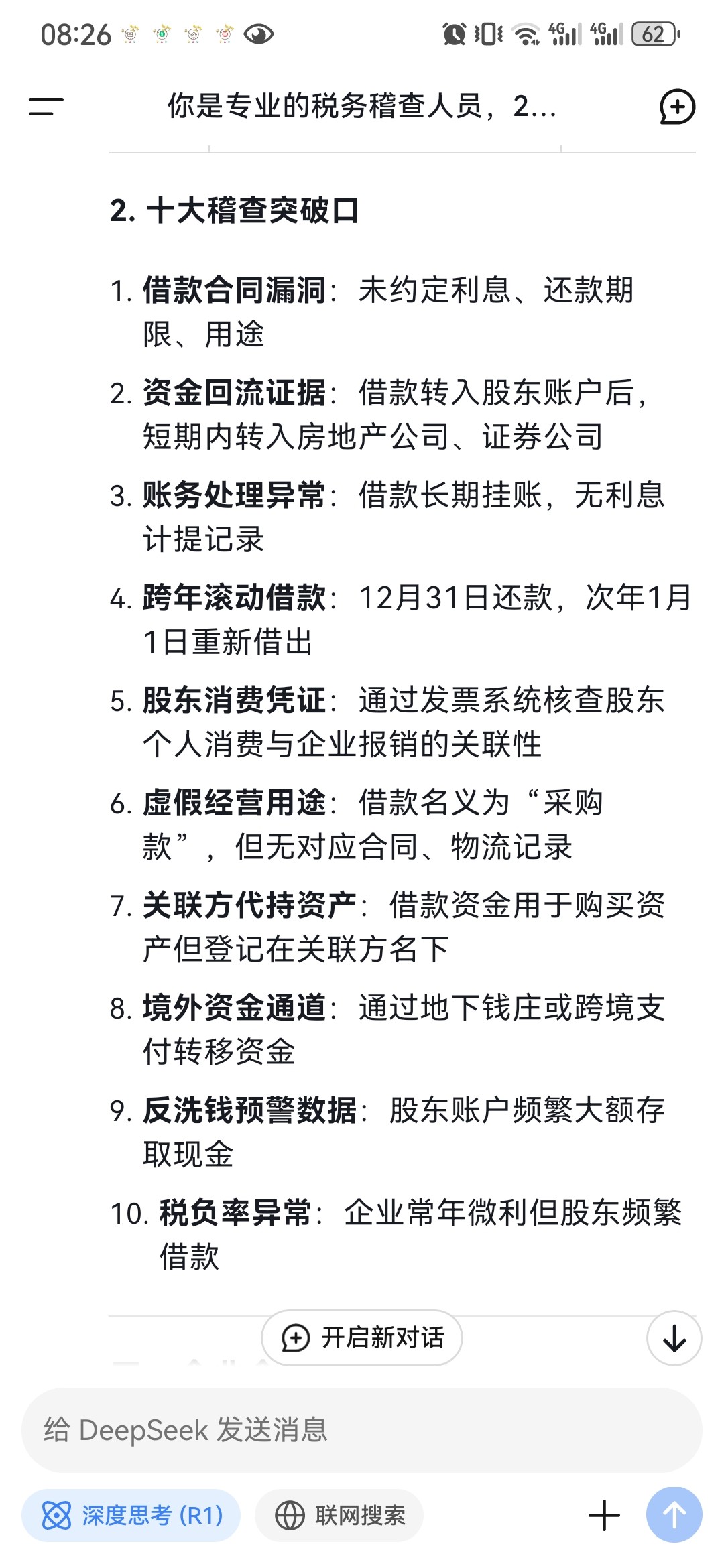The image size is (724, 1568).
Task: Toggle 深度思考 (R1) mode
Action: tap(131, 1516)
